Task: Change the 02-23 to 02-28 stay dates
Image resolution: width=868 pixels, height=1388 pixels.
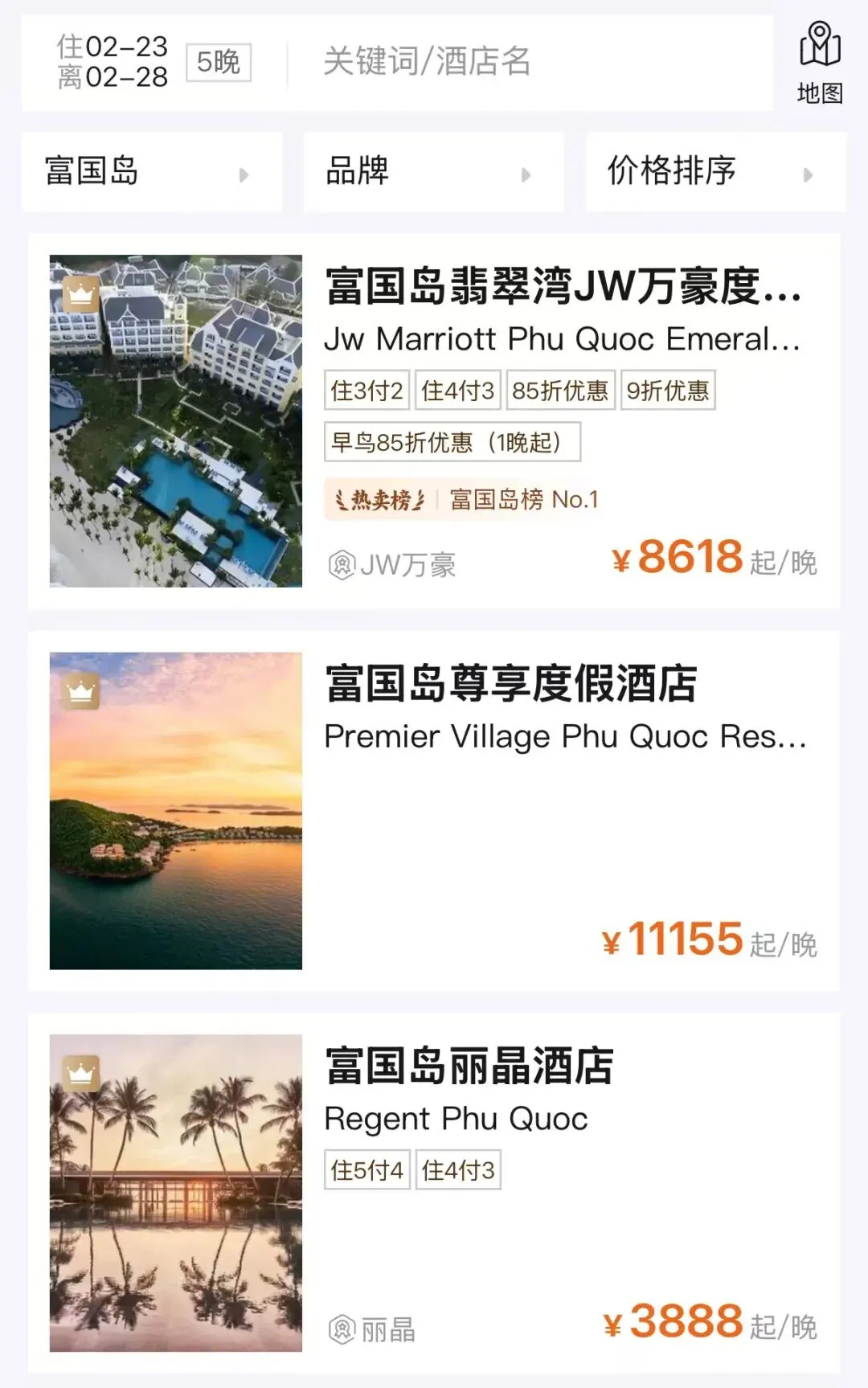Action: 113,62
